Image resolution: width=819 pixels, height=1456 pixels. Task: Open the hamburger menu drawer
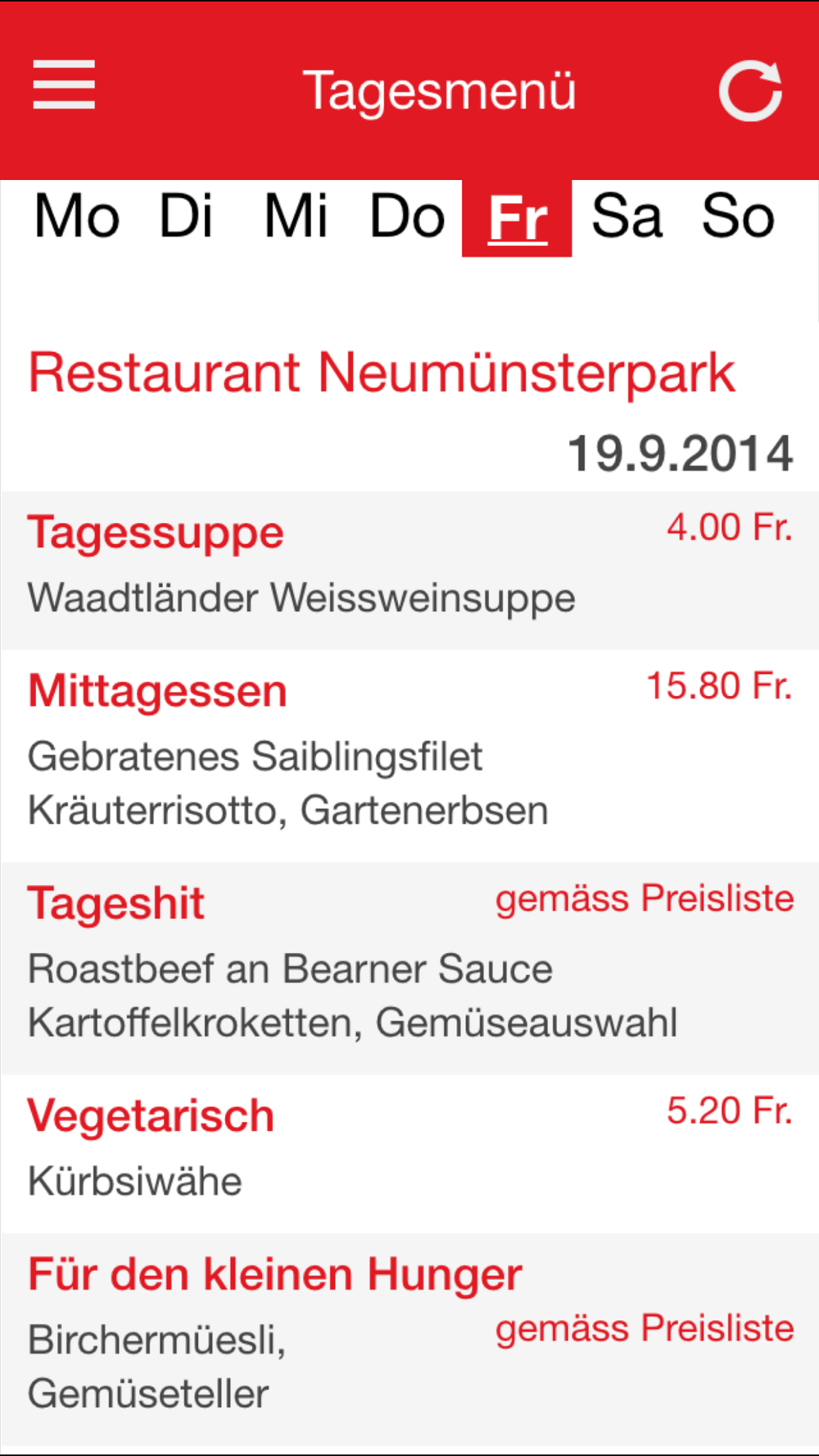coord(64,85)
